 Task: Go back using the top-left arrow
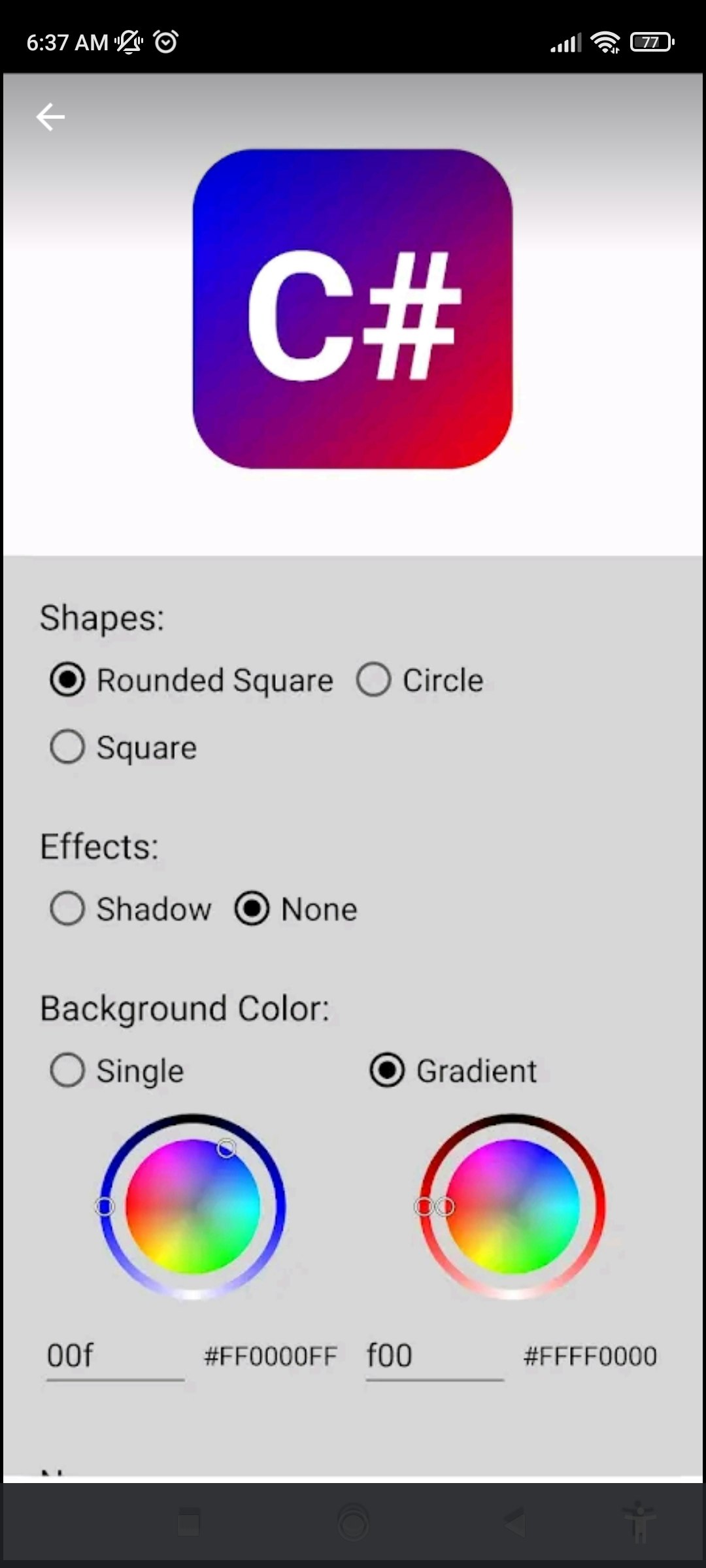click(x=50, y=118)
